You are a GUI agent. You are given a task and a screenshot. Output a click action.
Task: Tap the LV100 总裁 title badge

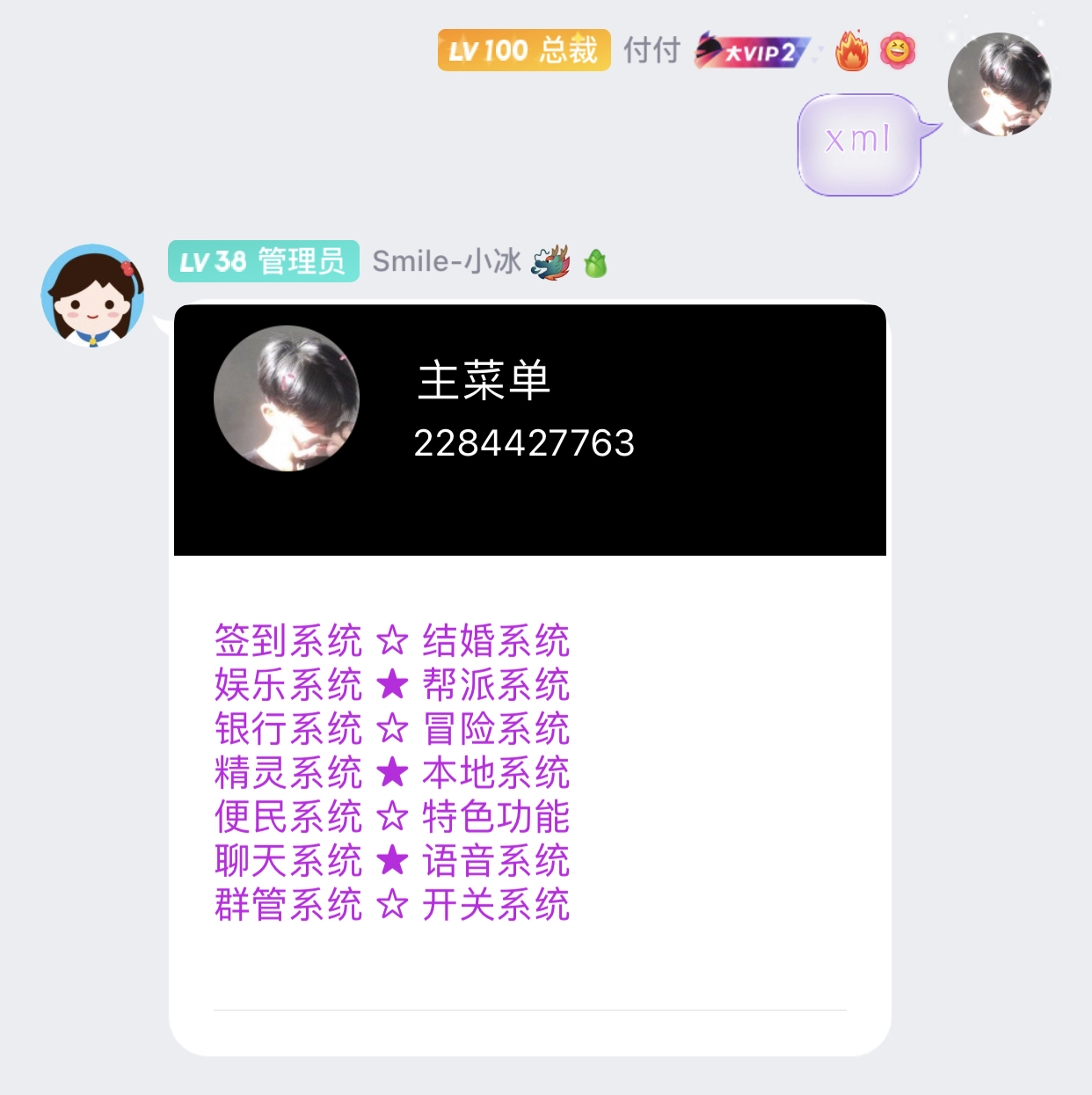point(524,50)
